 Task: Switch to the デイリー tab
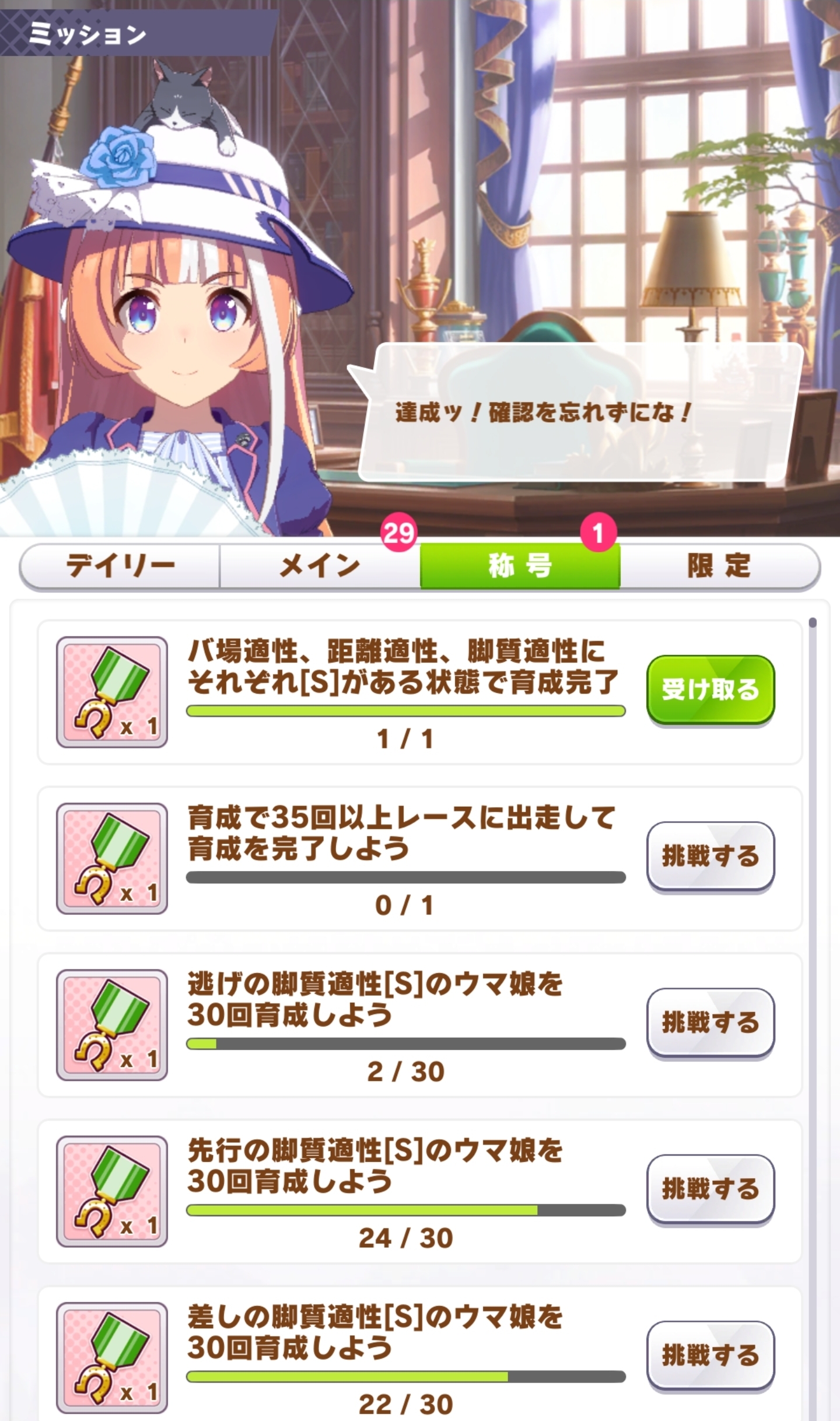click(x=120, y=566)
